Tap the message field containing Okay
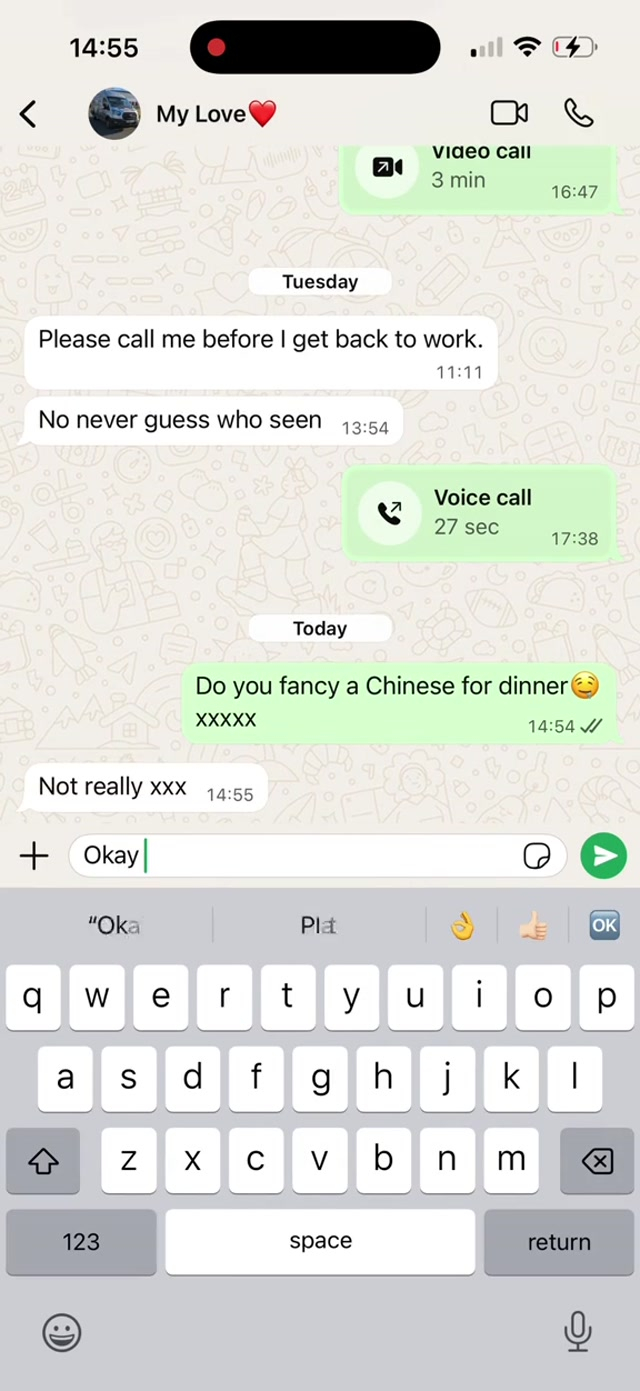 (300, 856)
